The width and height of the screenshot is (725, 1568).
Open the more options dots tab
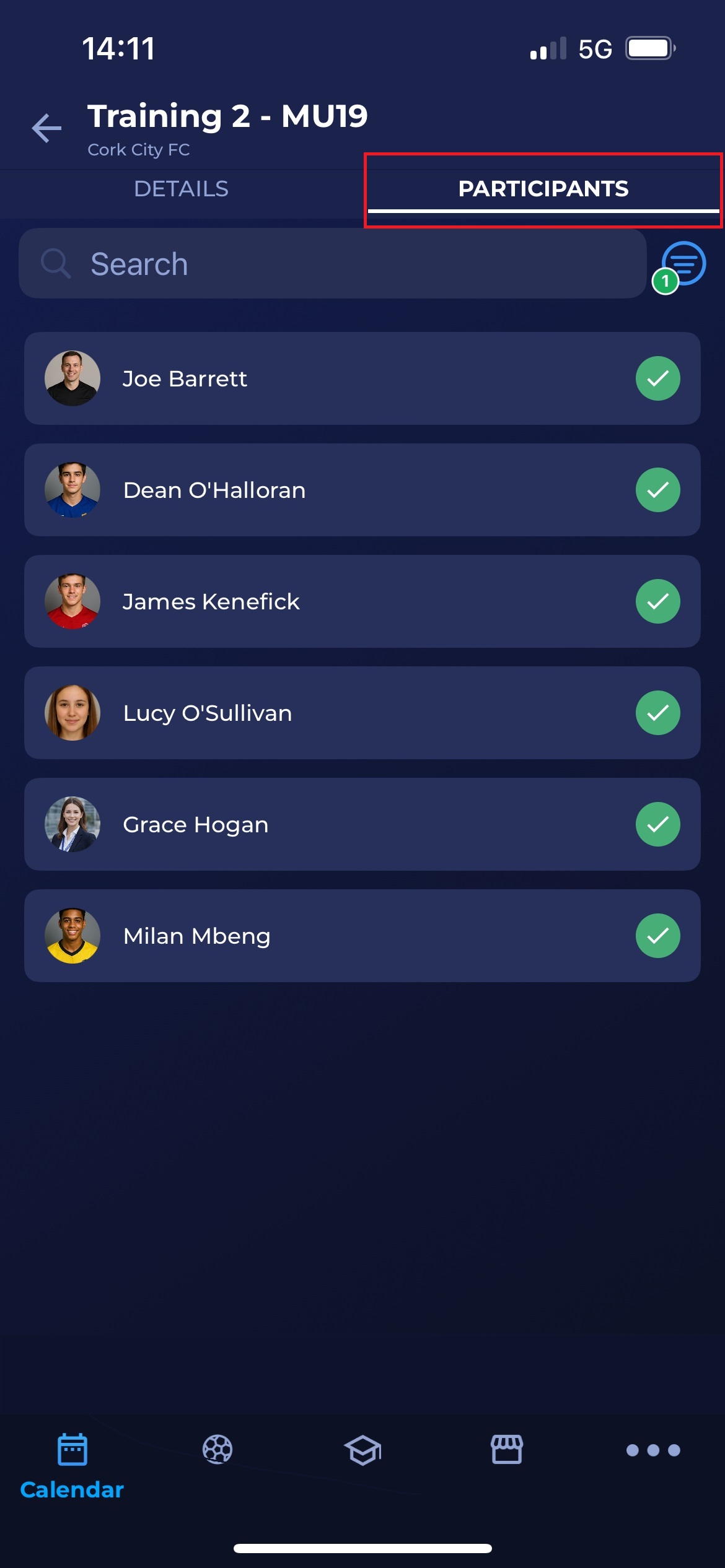pos(653,1450)
